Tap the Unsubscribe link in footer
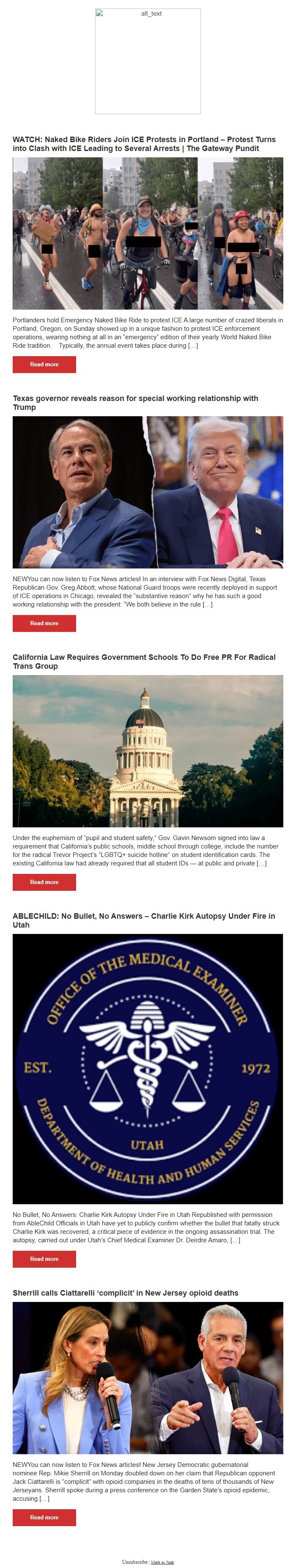Image resolution: width=296 pixels, height=1568 pixels. 134,1561
